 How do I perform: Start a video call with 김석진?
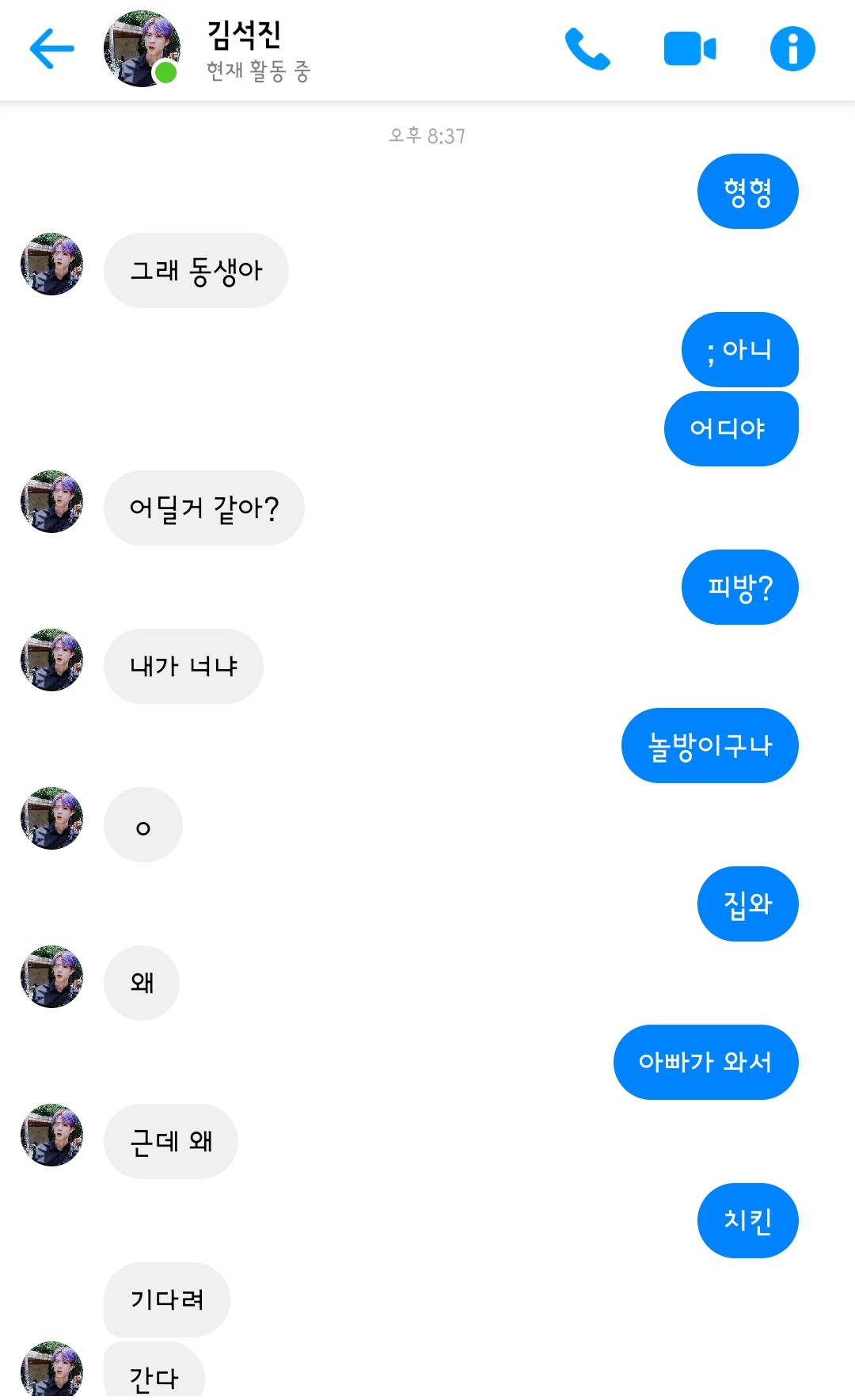(x=689, y=49)
